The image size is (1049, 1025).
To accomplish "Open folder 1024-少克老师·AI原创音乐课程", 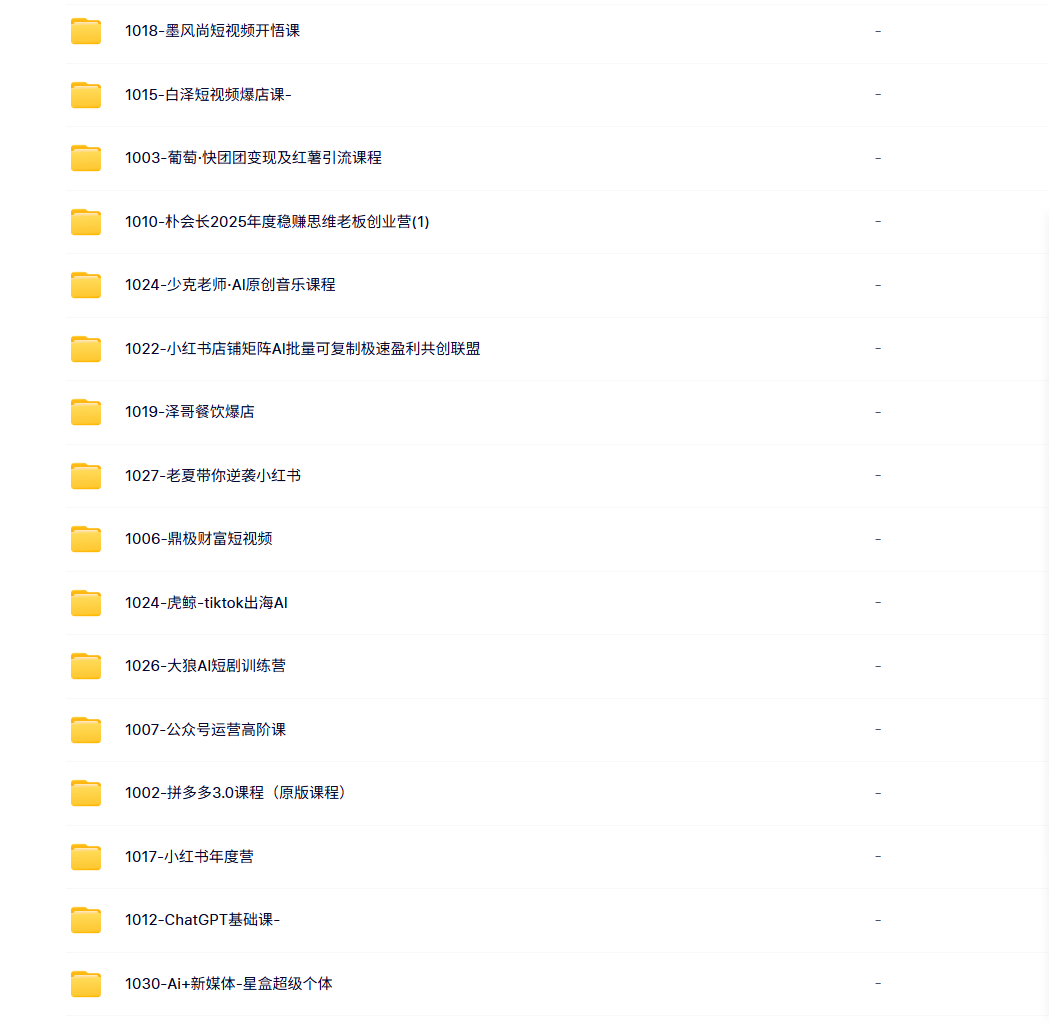I will click(x=230, y=285).
